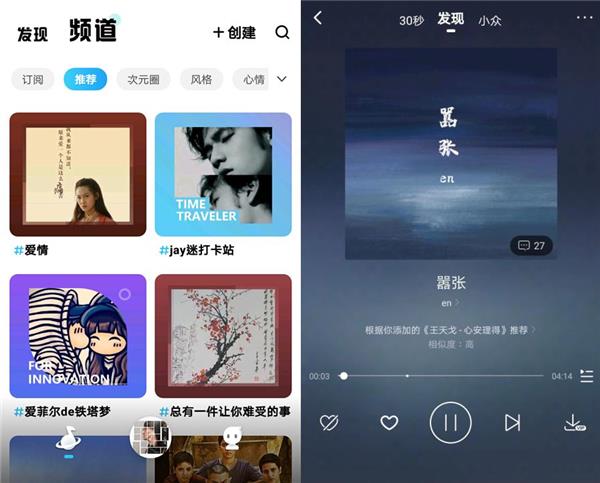
Task: Switch to the 30秒 player tab
Action: tap(411, 20)
